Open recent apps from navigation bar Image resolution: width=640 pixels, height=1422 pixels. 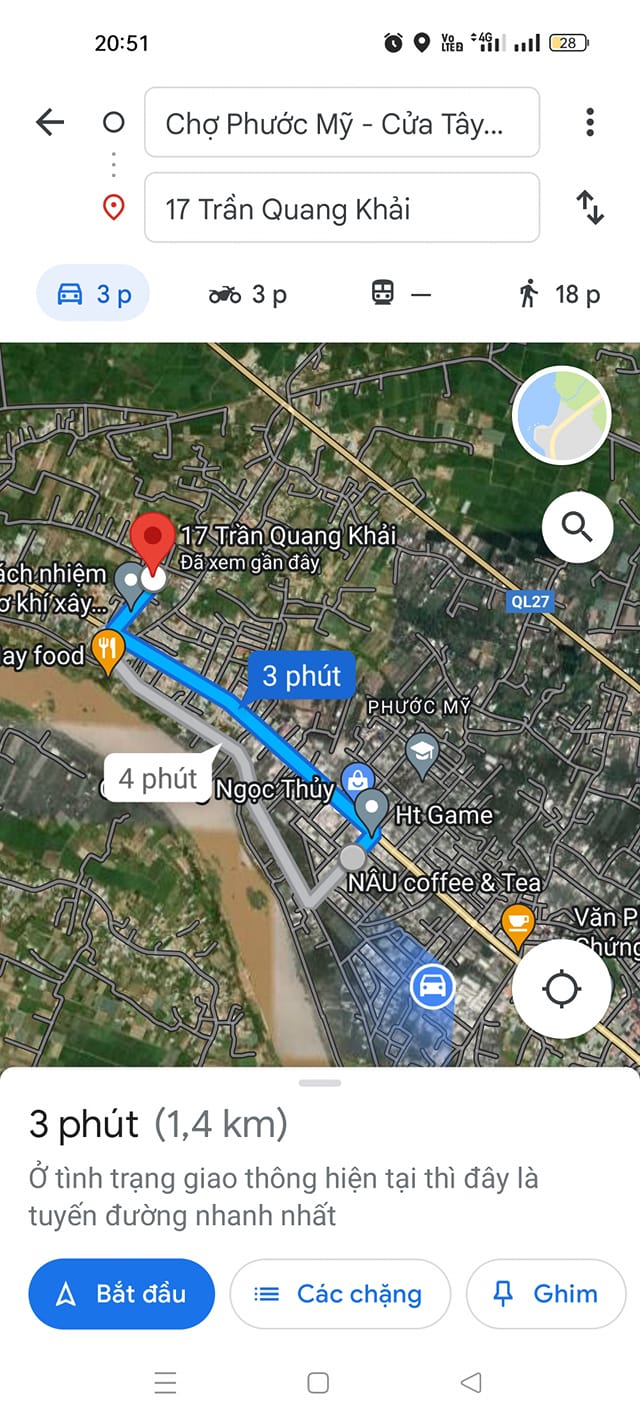click(x=166, y=1382)
